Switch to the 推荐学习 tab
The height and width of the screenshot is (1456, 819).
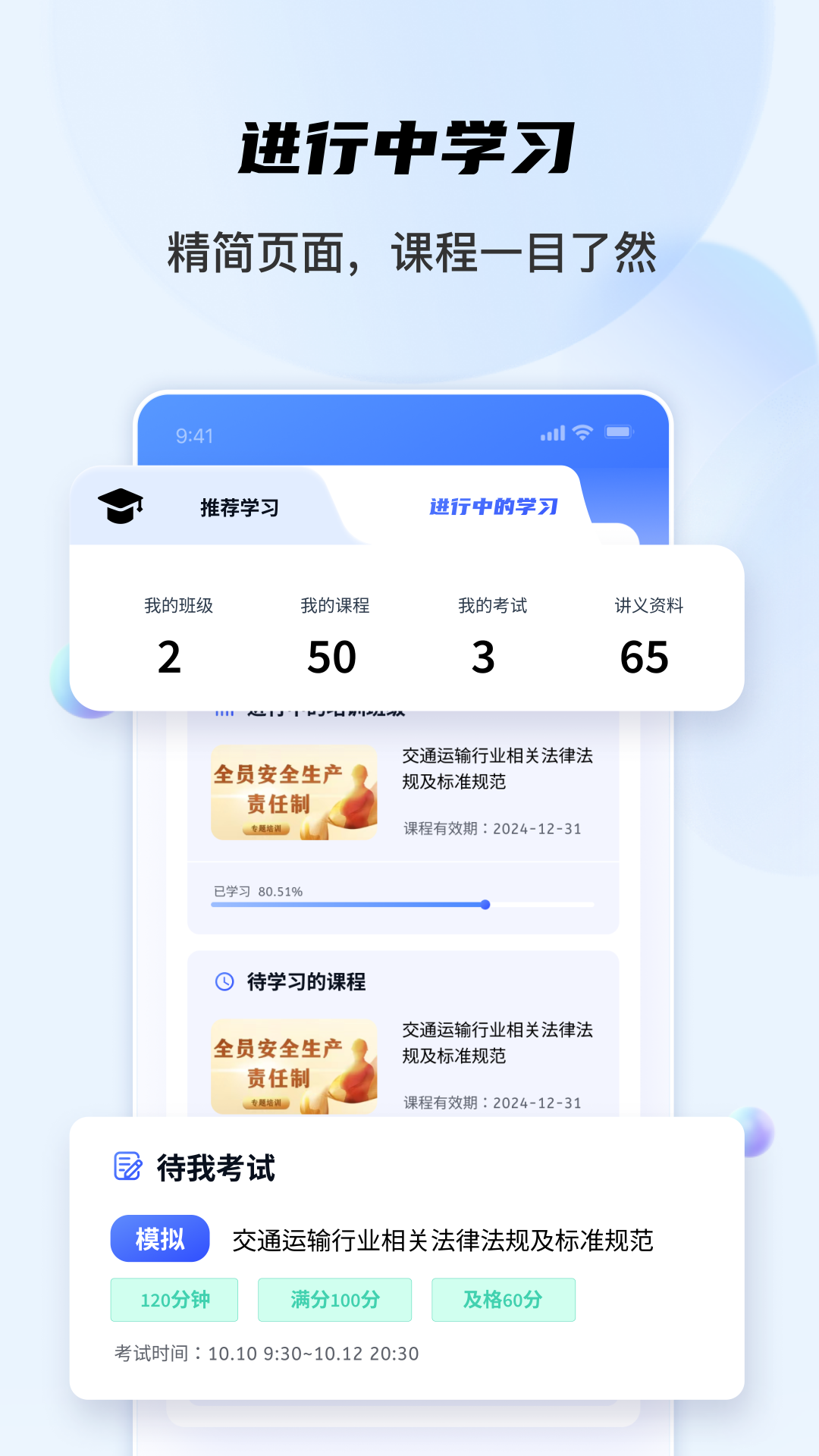pyautogui.click(x=237, y=508)
